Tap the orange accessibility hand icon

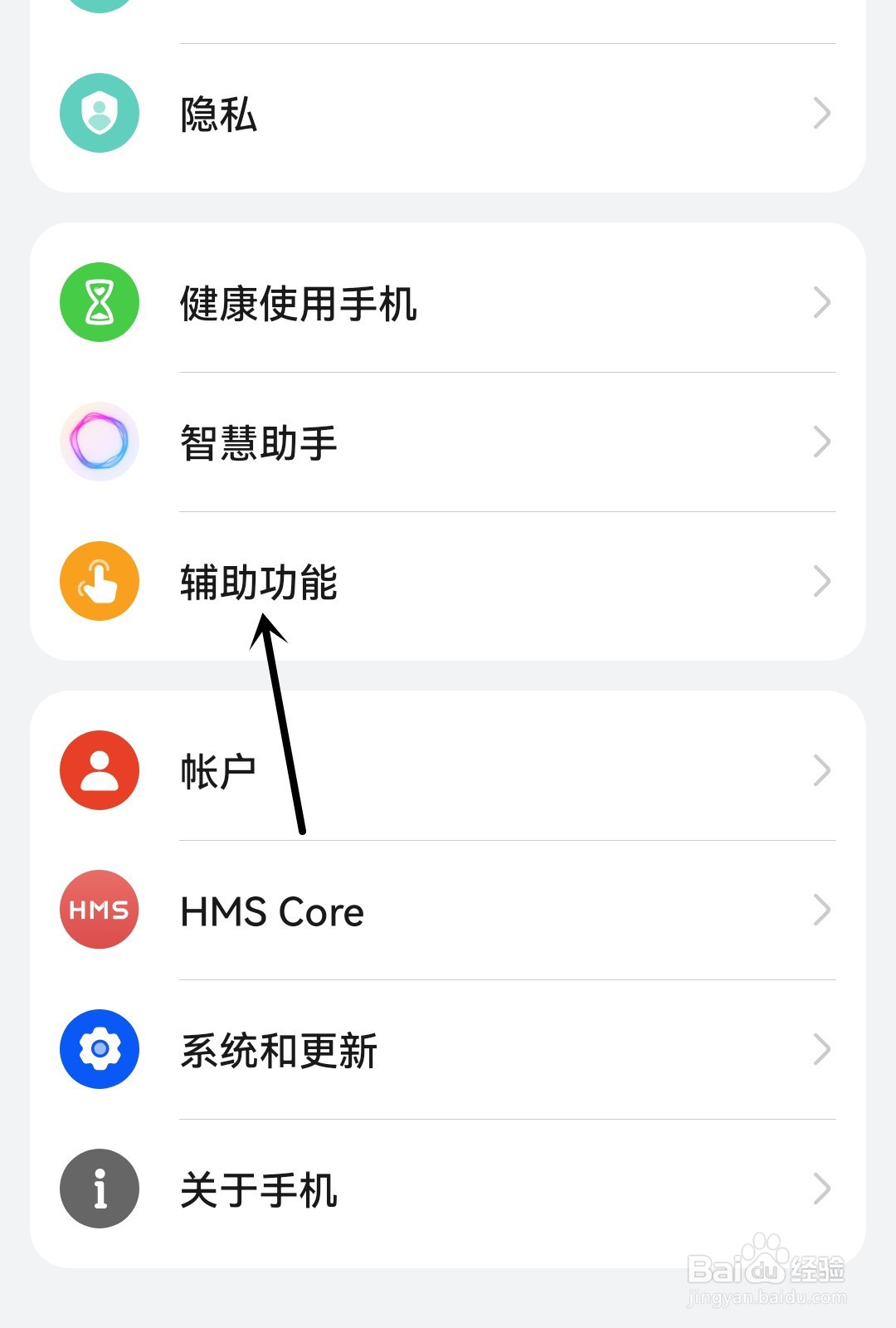pyautogui.click(x=99, y=581)
